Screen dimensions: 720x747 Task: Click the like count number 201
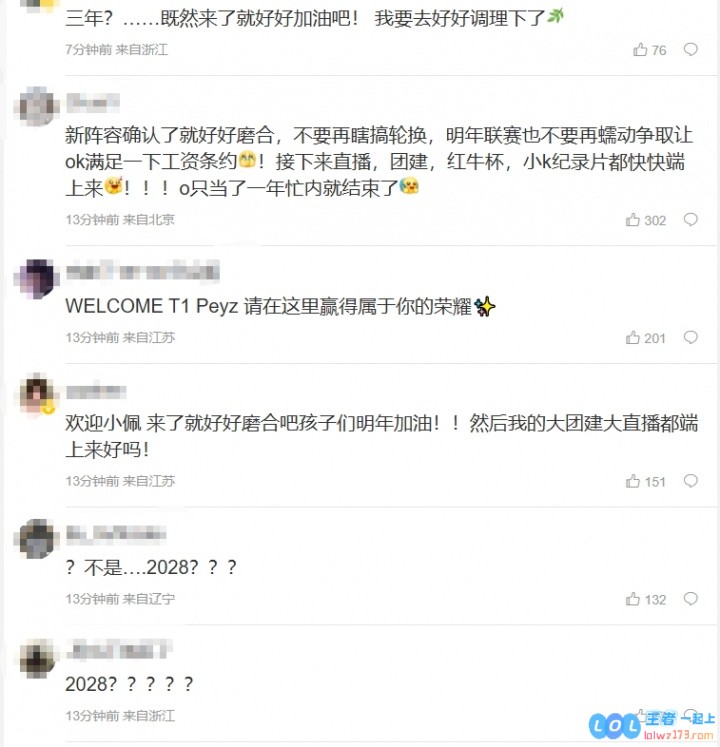[x=655, y=338]
